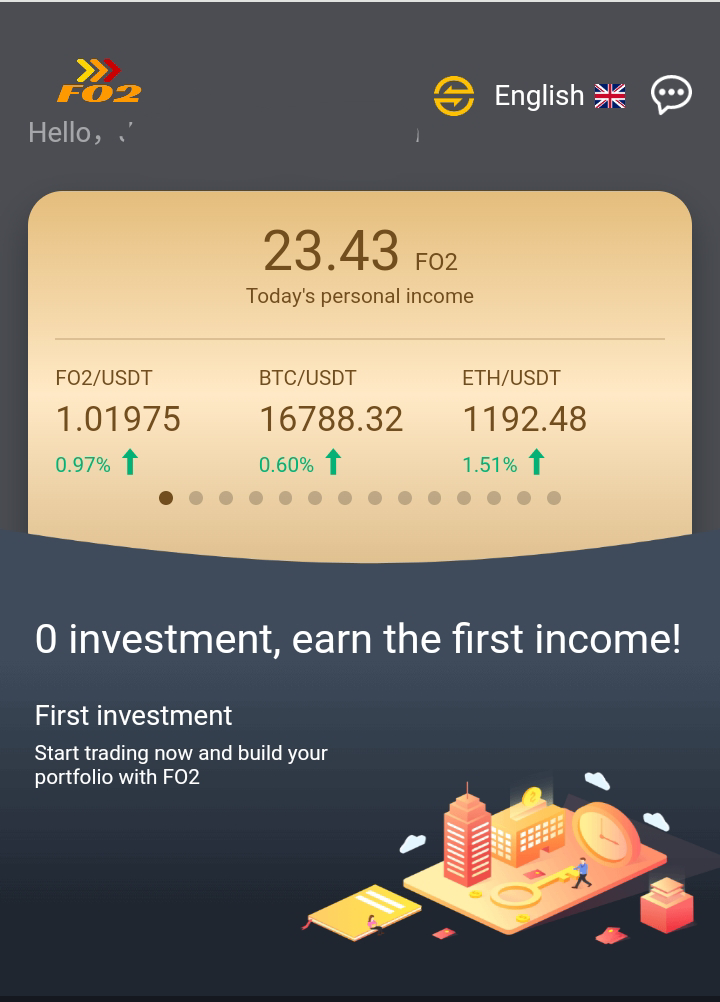Open the currency exchange icon
The height and width of the screenshot is (1002, 720).
pos(453,96)
